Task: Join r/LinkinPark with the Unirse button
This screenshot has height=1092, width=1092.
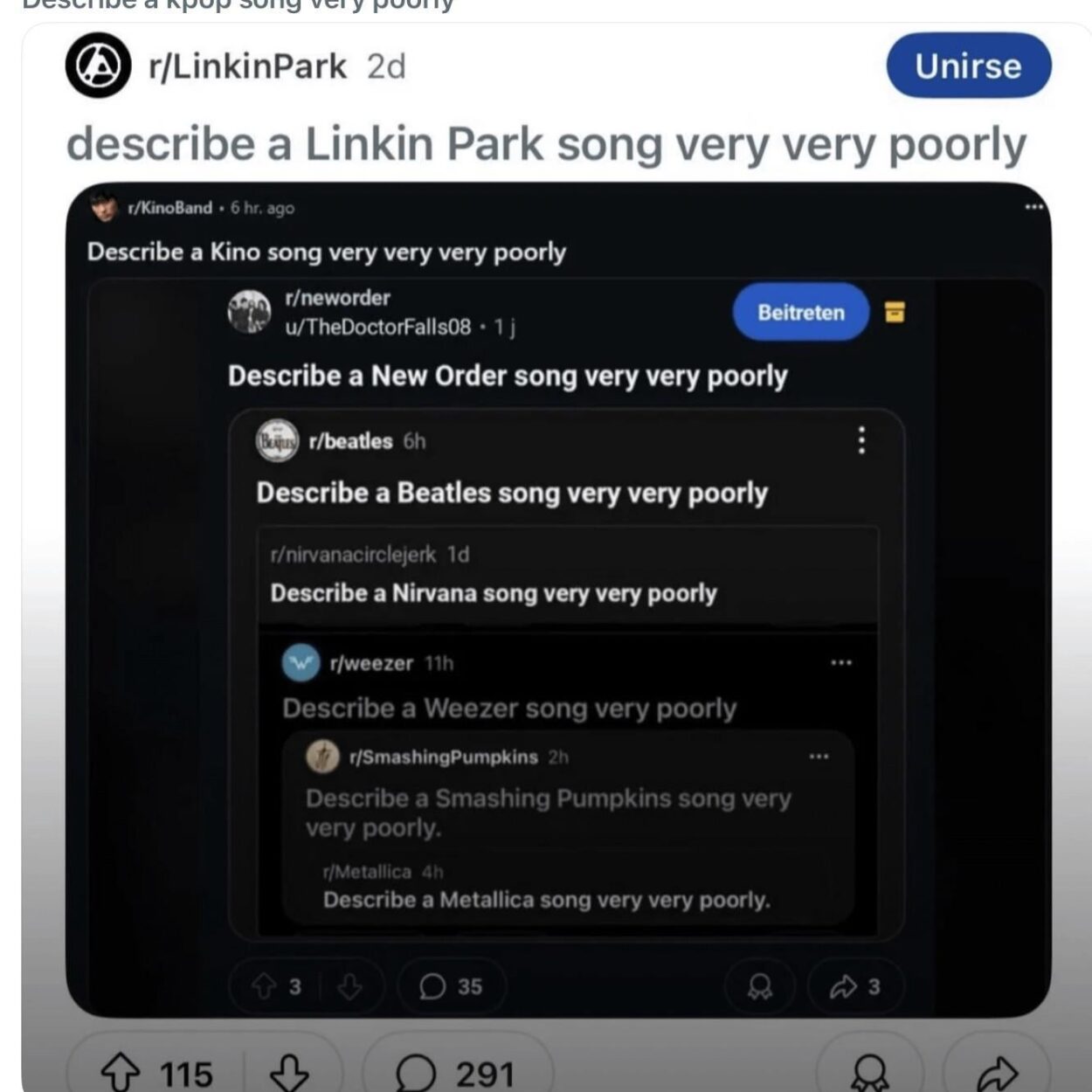Action: 968,66
